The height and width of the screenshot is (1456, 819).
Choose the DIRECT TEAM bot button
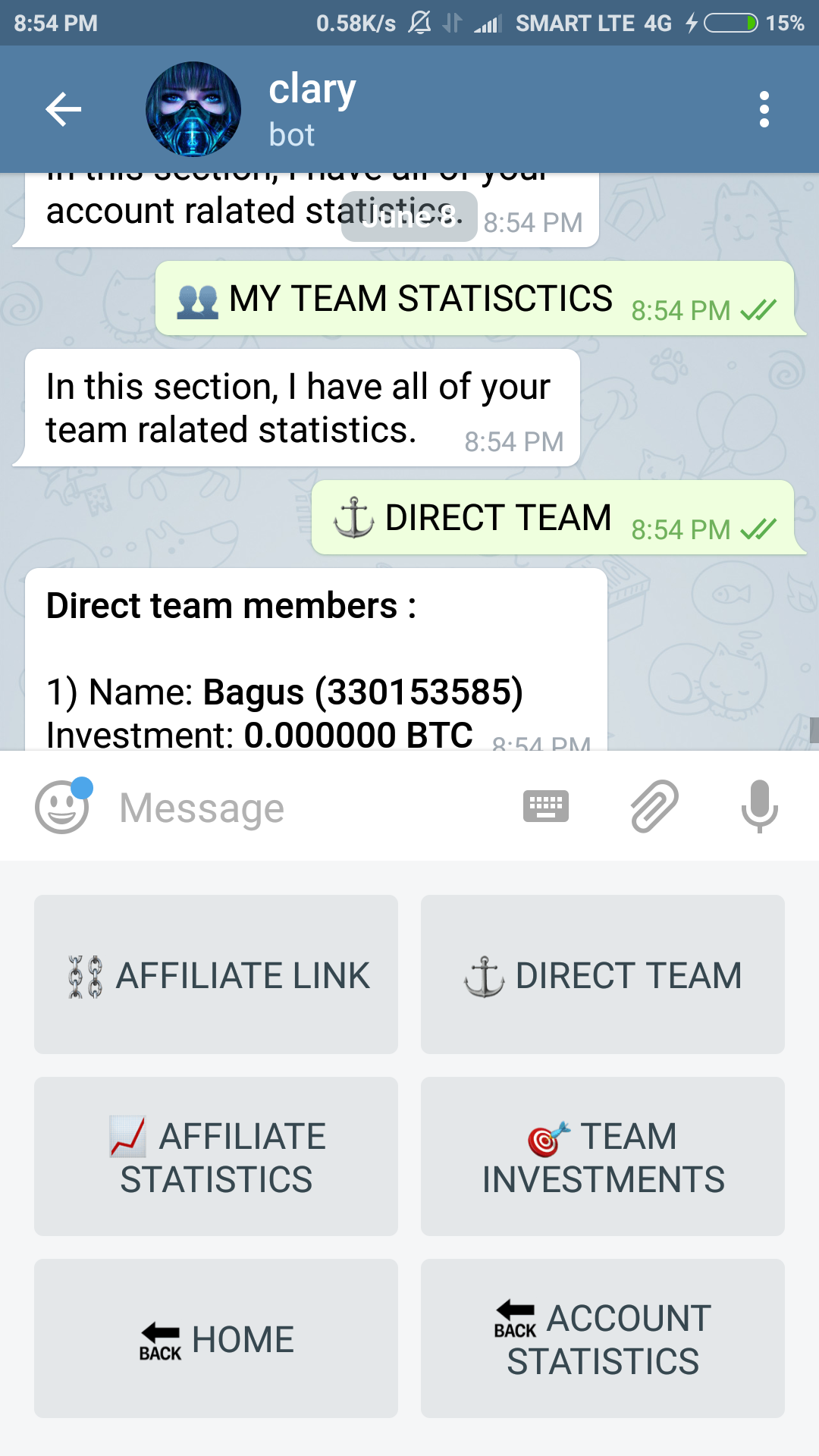coord(603,974)
